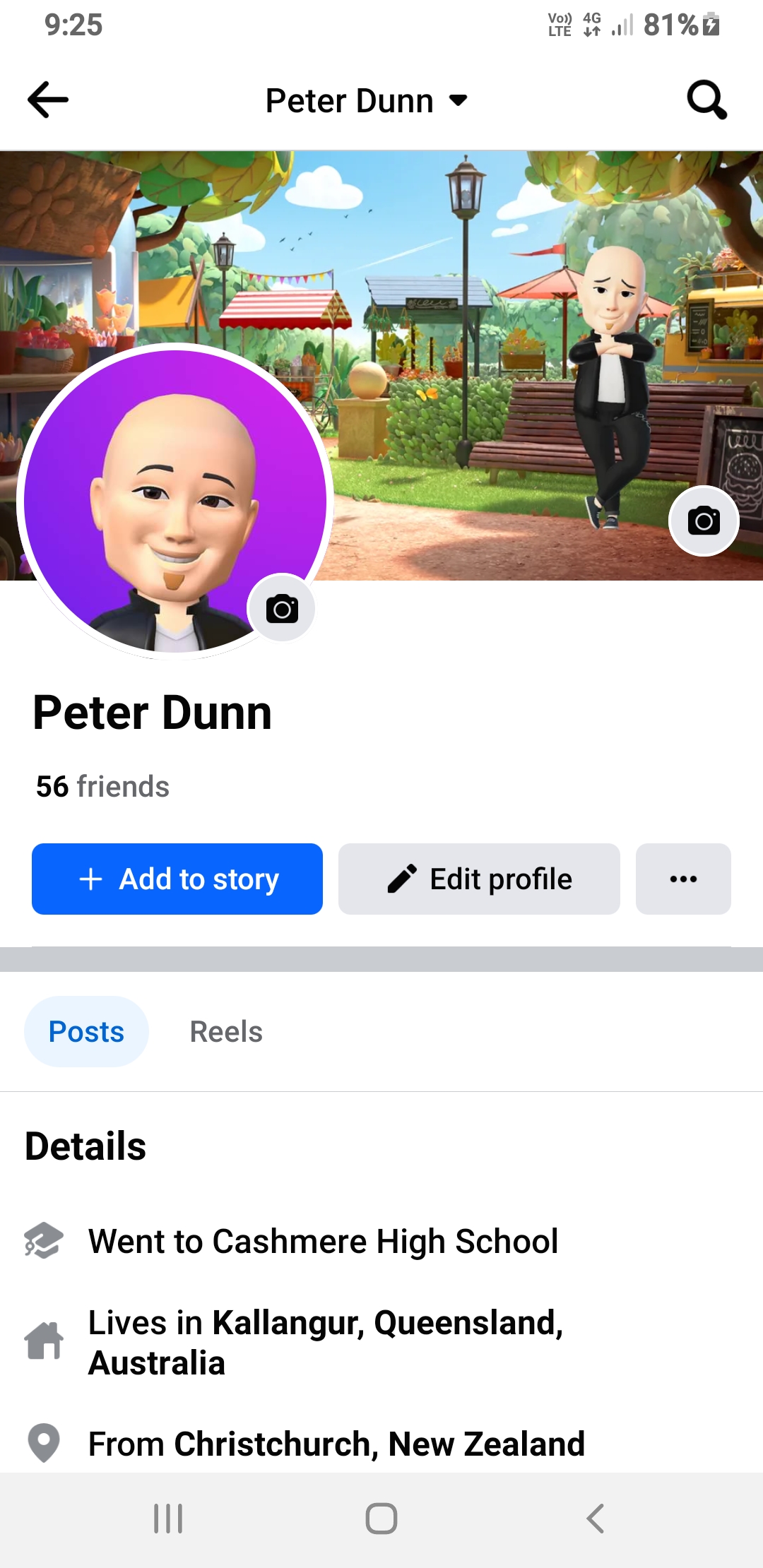Open the search magnifier icon

tap(706, 100)
